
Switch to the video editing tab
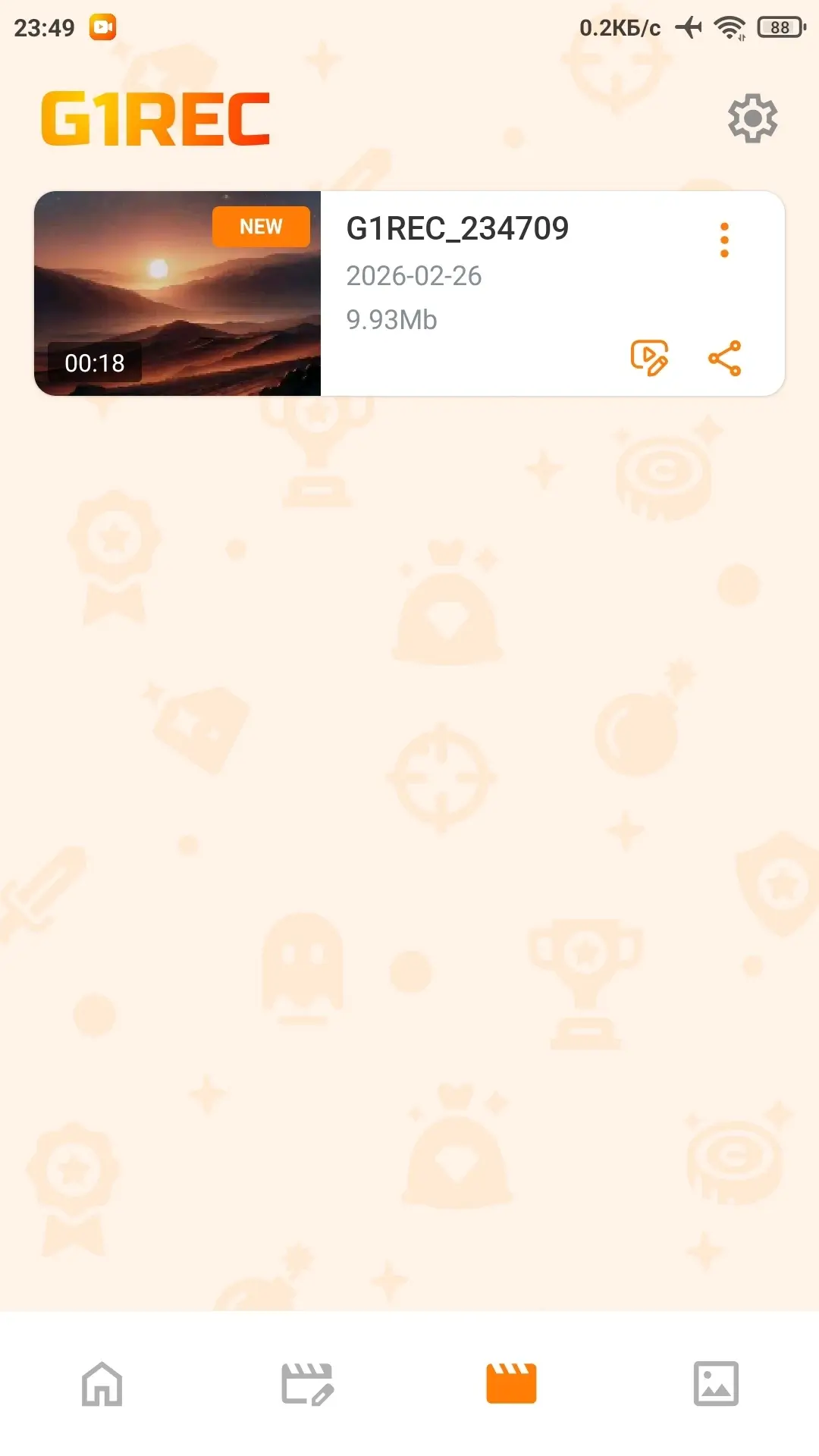point(307,1383)
